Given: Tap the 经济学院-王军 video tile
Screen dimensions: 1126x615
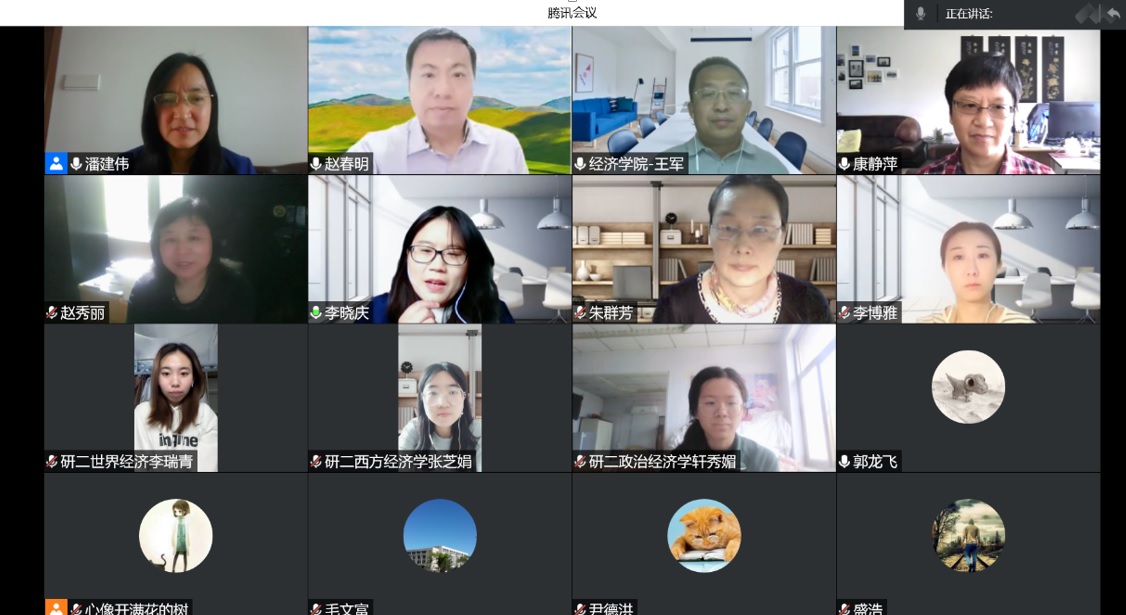Looking at the screenshot, I should [x=703, y=100].
